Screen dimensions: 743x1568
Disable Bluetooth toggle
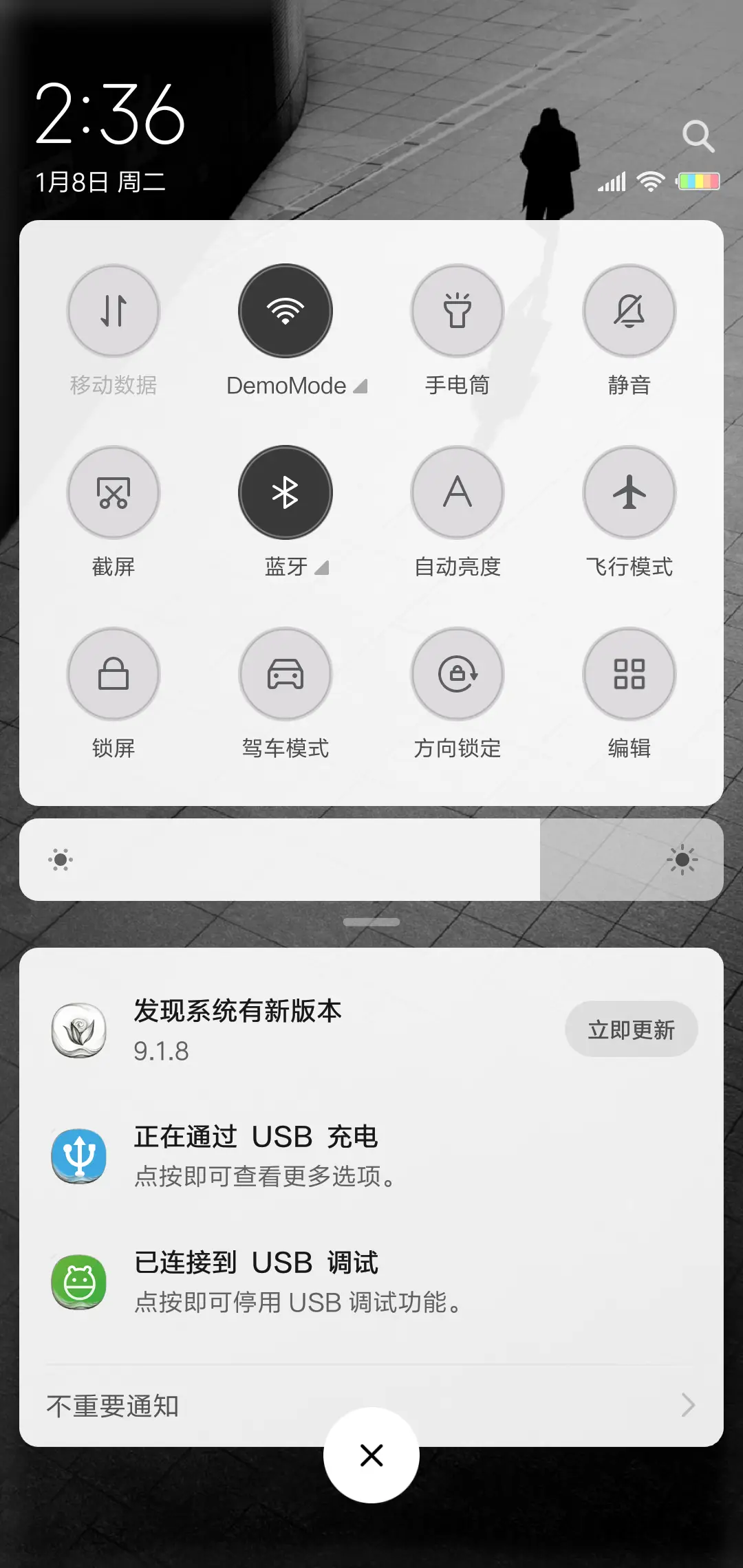[x=285, y=492]
